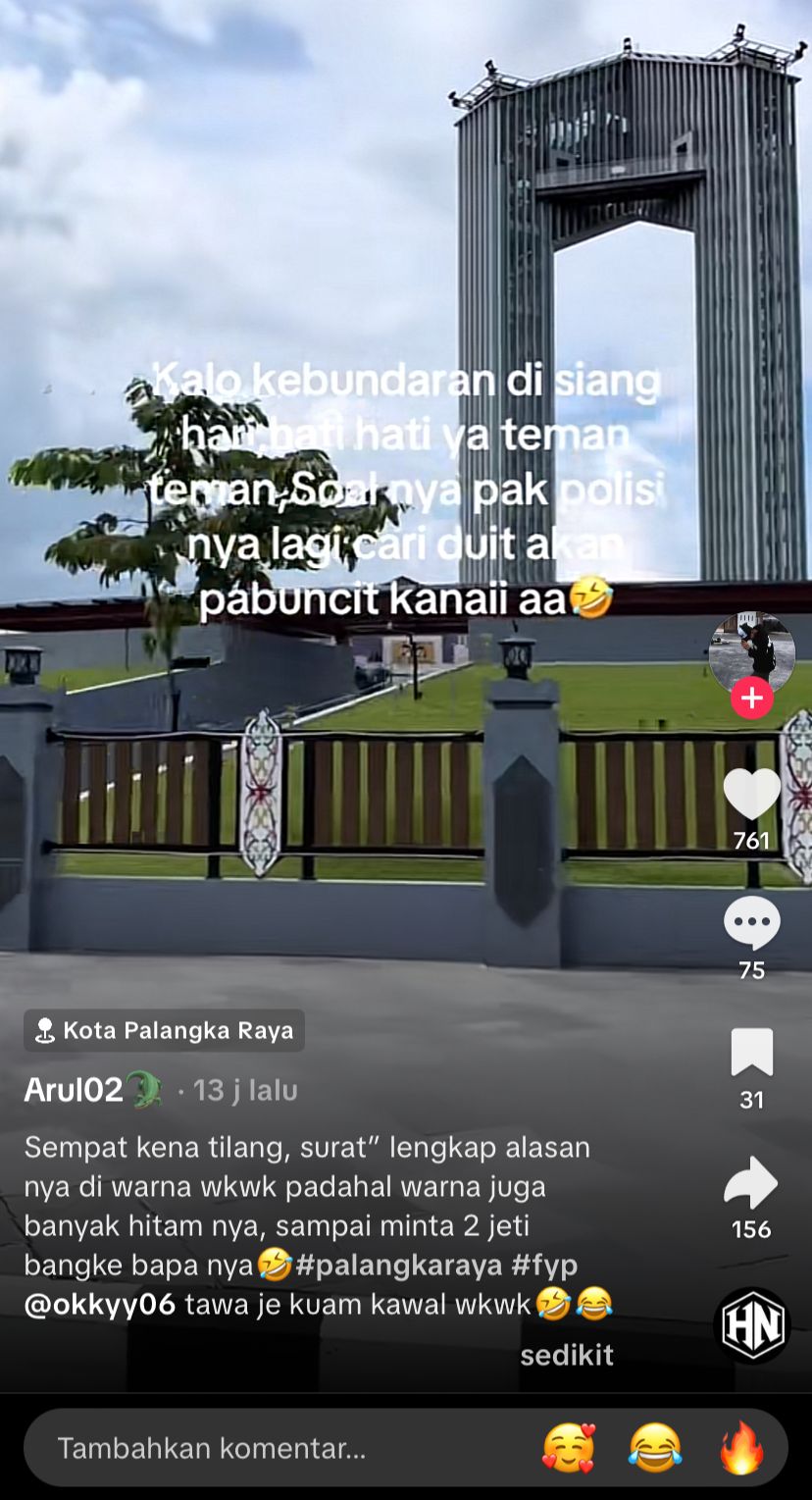Screen dimensions: 812x1500
Task: Open the Arul02 username profile
Action: click(x=75, y=1089)
